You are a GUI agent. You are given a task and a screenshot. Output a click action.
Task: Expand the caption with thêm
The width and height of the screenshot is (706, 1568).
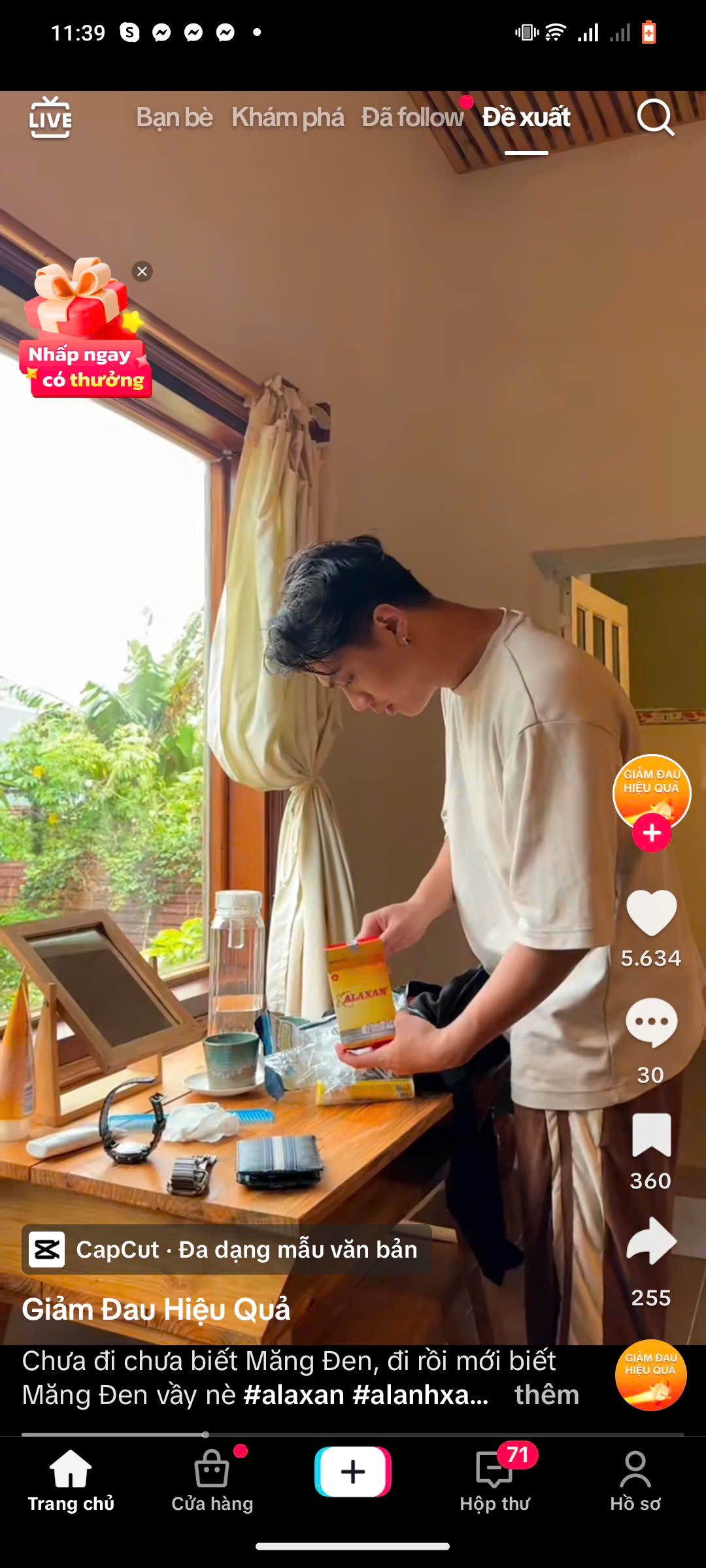click(x=546, y=1395)
